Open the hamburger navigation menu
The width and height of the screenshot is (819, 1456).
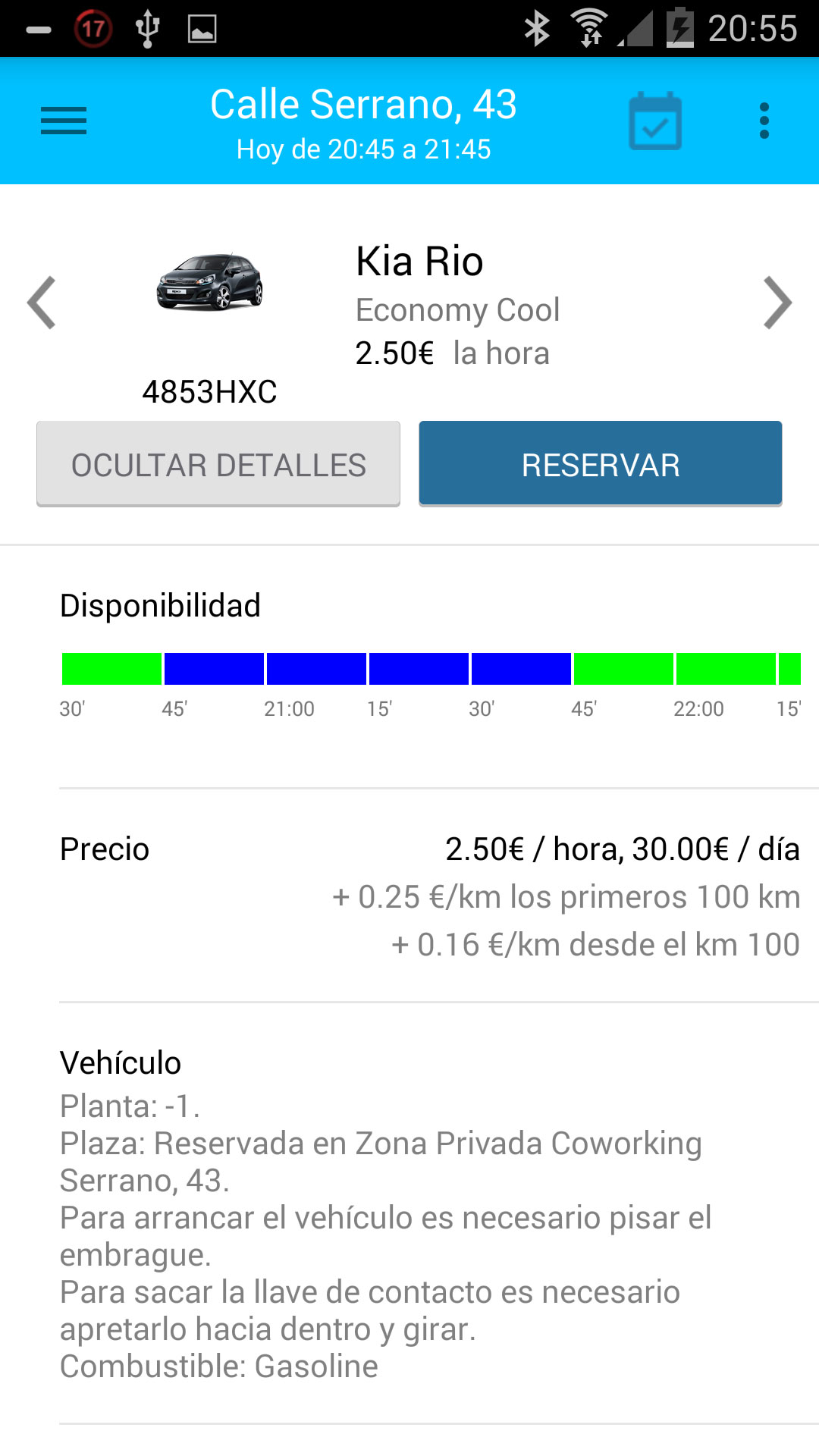(x=64, y=121)
